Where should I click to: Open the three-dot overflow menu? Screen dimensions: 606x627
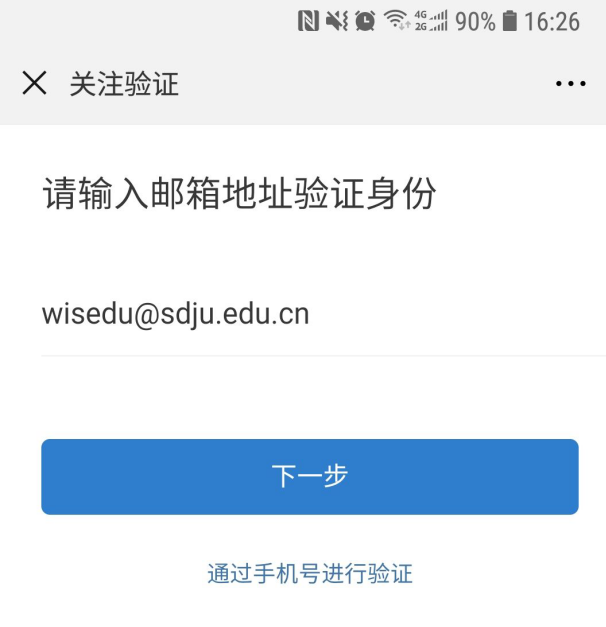pos(570,84)
